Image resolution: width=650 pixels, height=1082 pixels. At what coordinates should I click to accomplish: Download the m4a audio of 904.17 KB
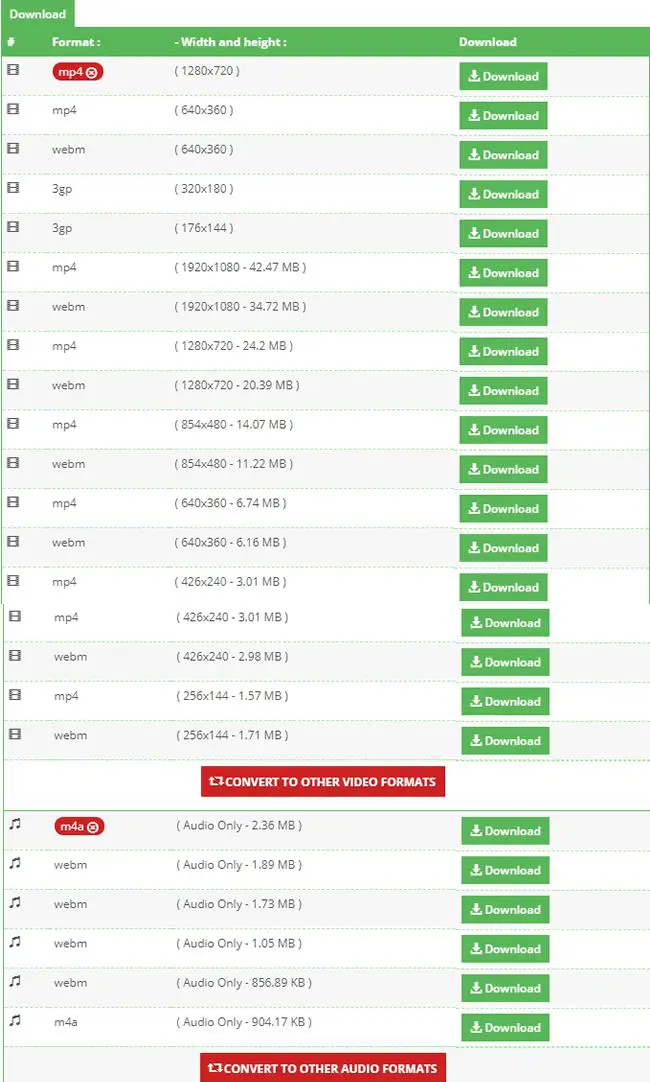point(505,1027)
